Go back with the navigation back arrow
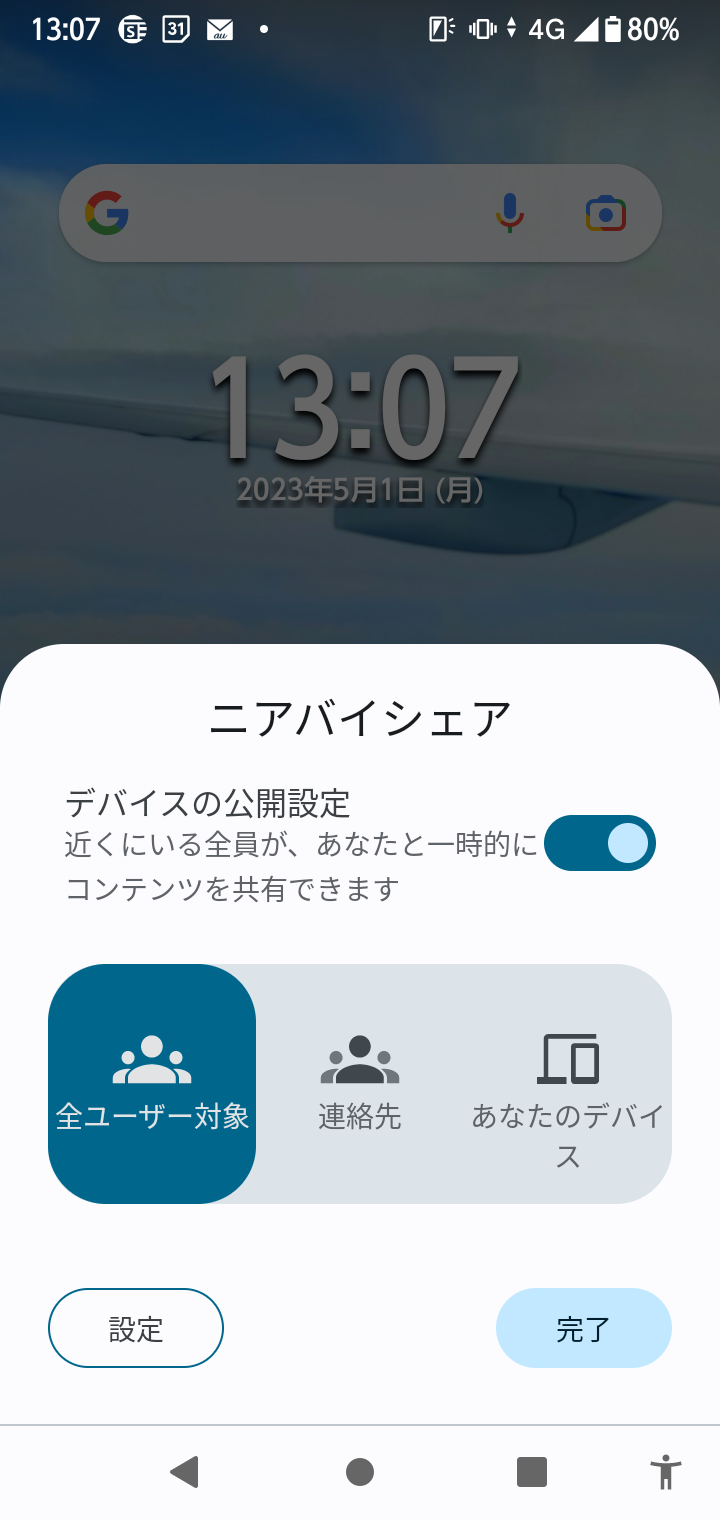The height and width of the screenshot is (1520, 720). (184, 1472)
